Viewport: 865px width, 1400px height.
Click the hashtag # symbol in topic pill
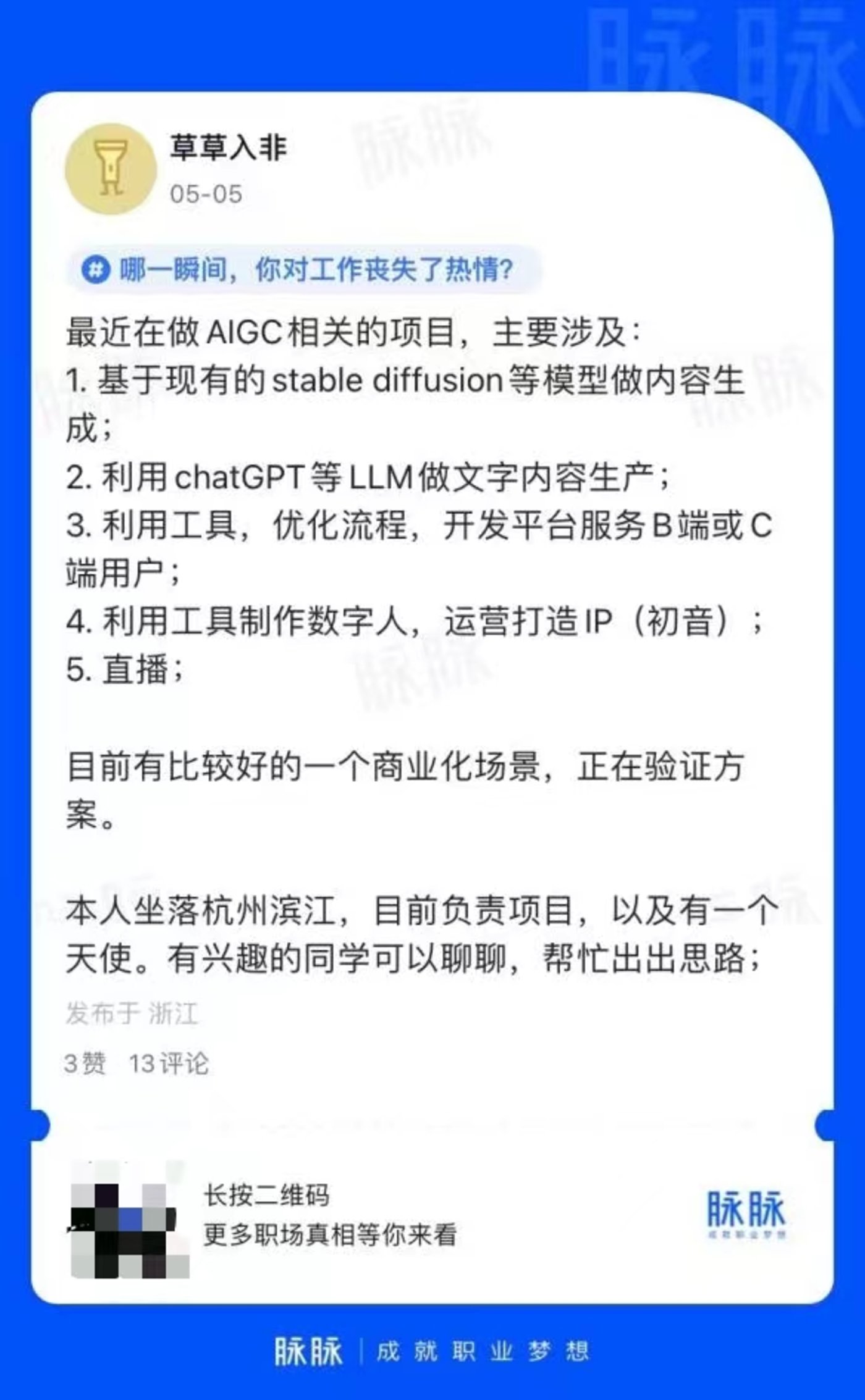click(94, 270)
